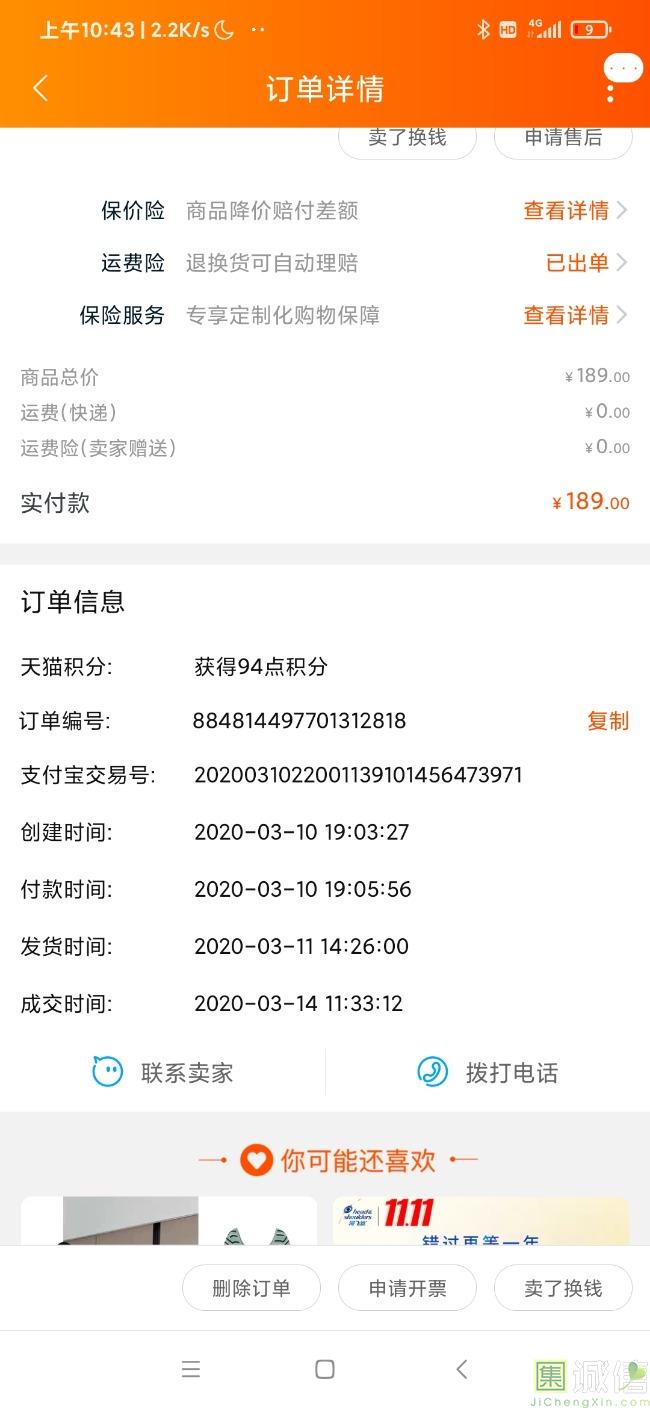Request an invoice via 申请开票
The width and height of the screenshot is (650, 1408).
point(407,1288)
